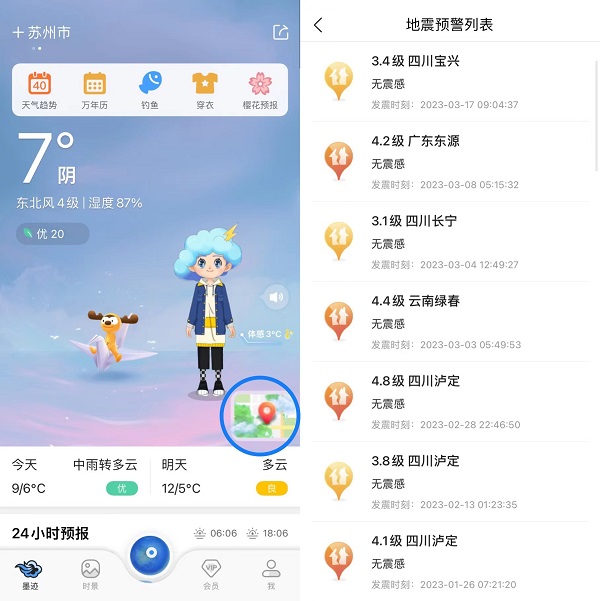Add a city with the plus icon
The width and height of the screenshot is (600, 601).
(x=18, y=33)
